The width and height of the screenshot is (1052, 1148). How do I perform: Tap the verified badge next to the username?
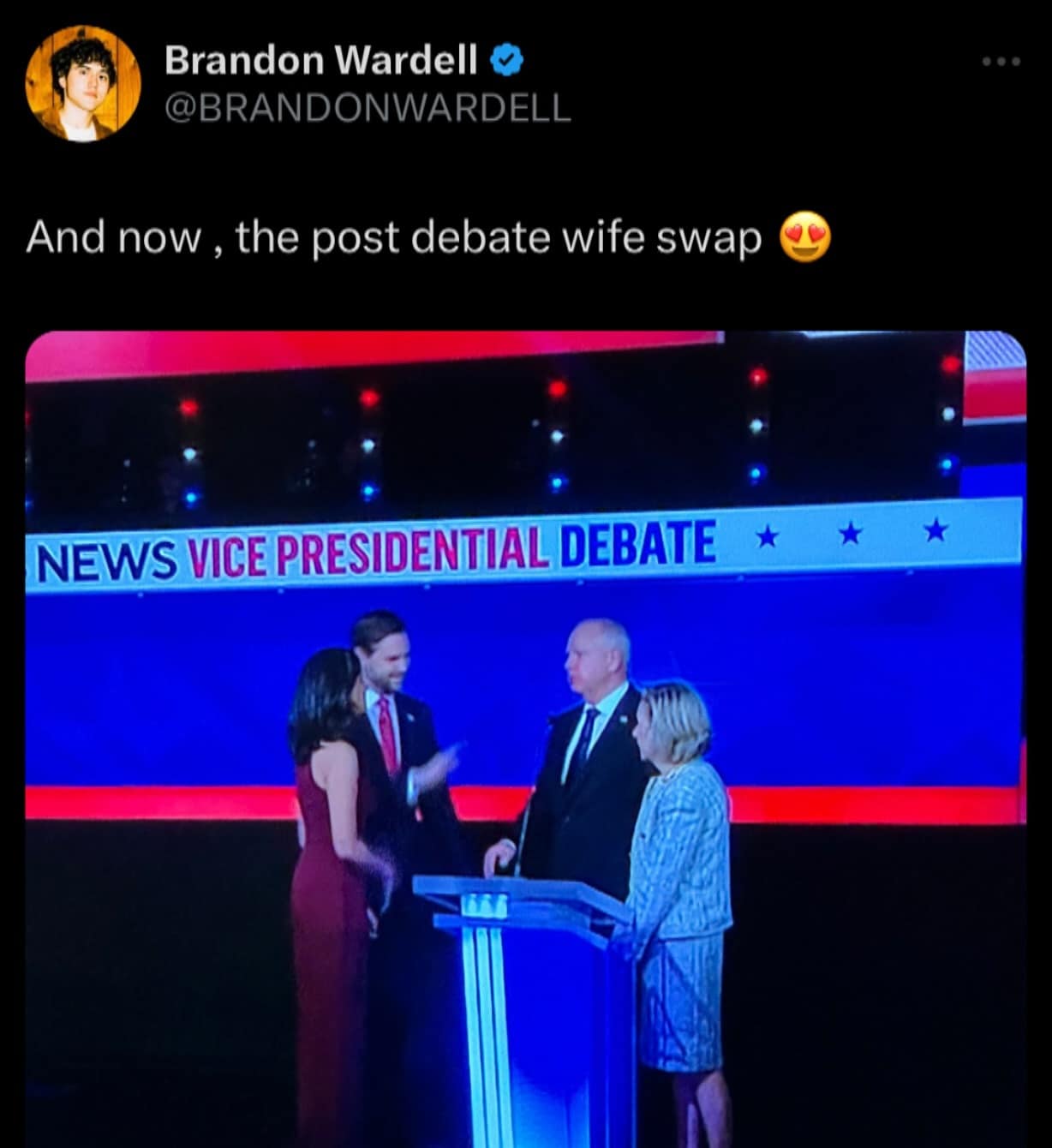pyautogui.click(x=506, y=58)
